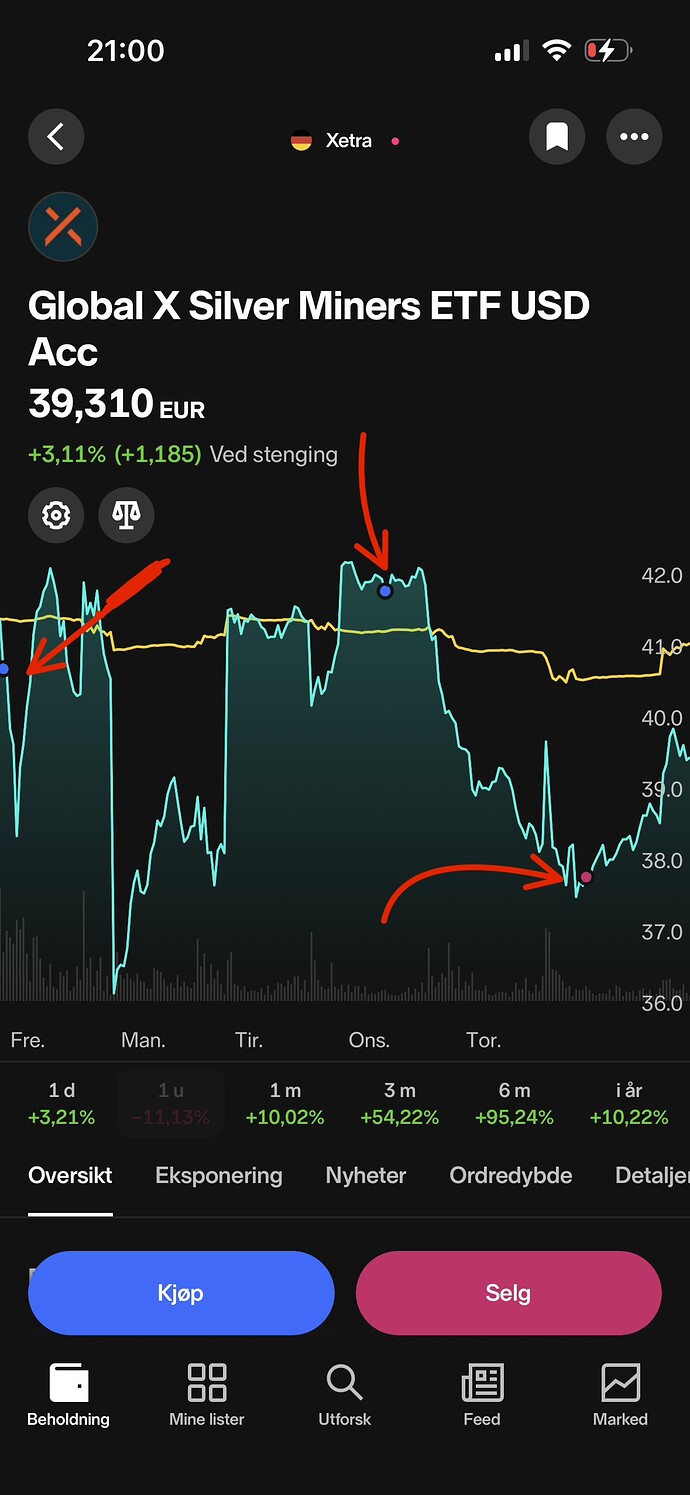Open chart settings gear
The image size is (690, 1495).
tap(56, 516)
